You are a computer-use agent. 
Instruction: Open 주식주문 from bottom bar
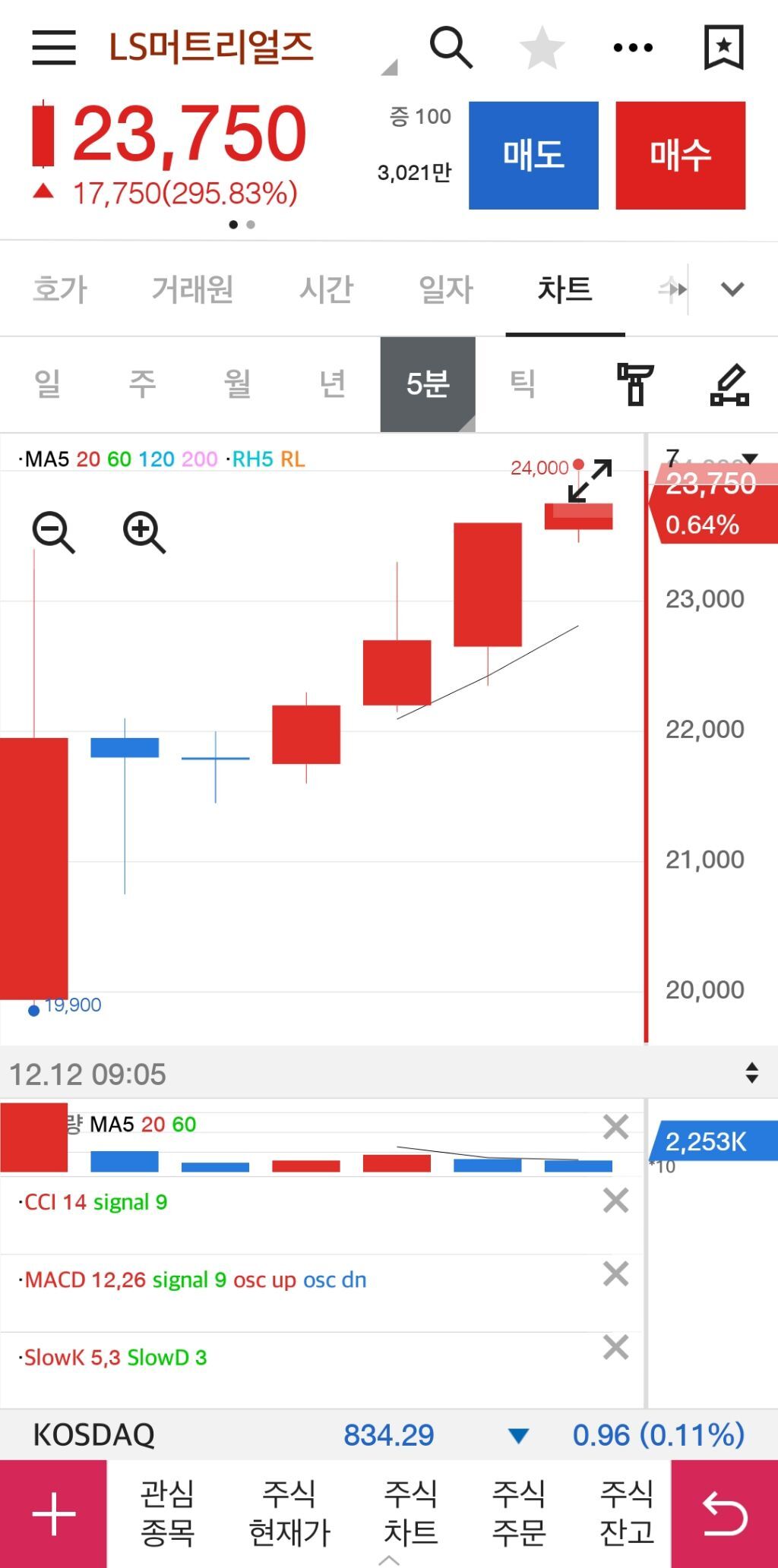[519, 1513]
